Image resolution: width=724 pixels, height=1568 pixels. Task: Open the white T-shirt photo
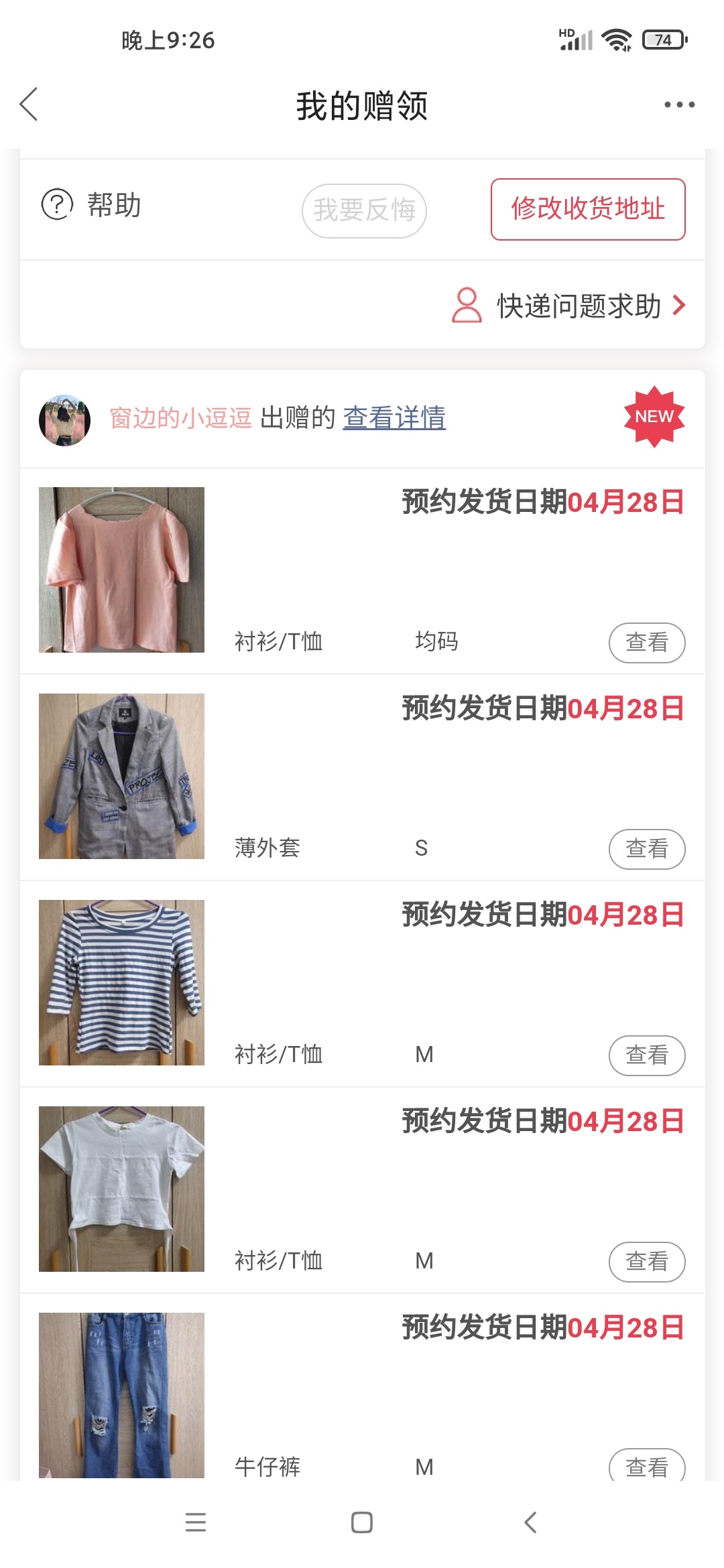click(121, 1189)
